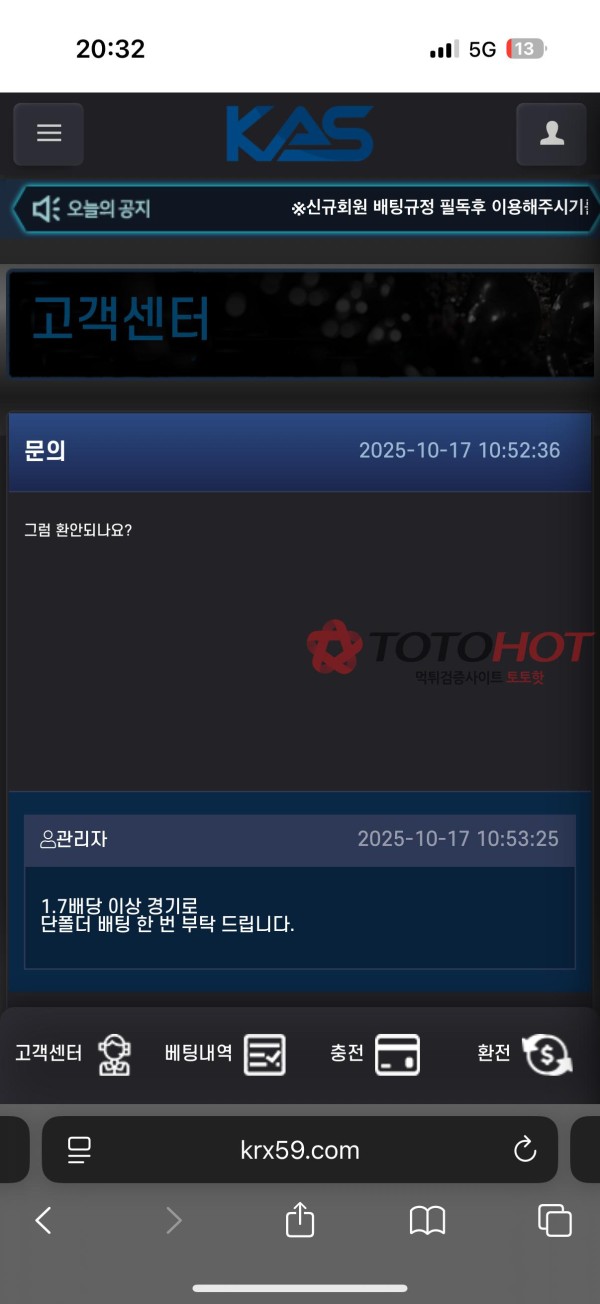Open 베팅내역 betting history
600x1304 pixels.
pyautogui.click(x=225, y=1054)
